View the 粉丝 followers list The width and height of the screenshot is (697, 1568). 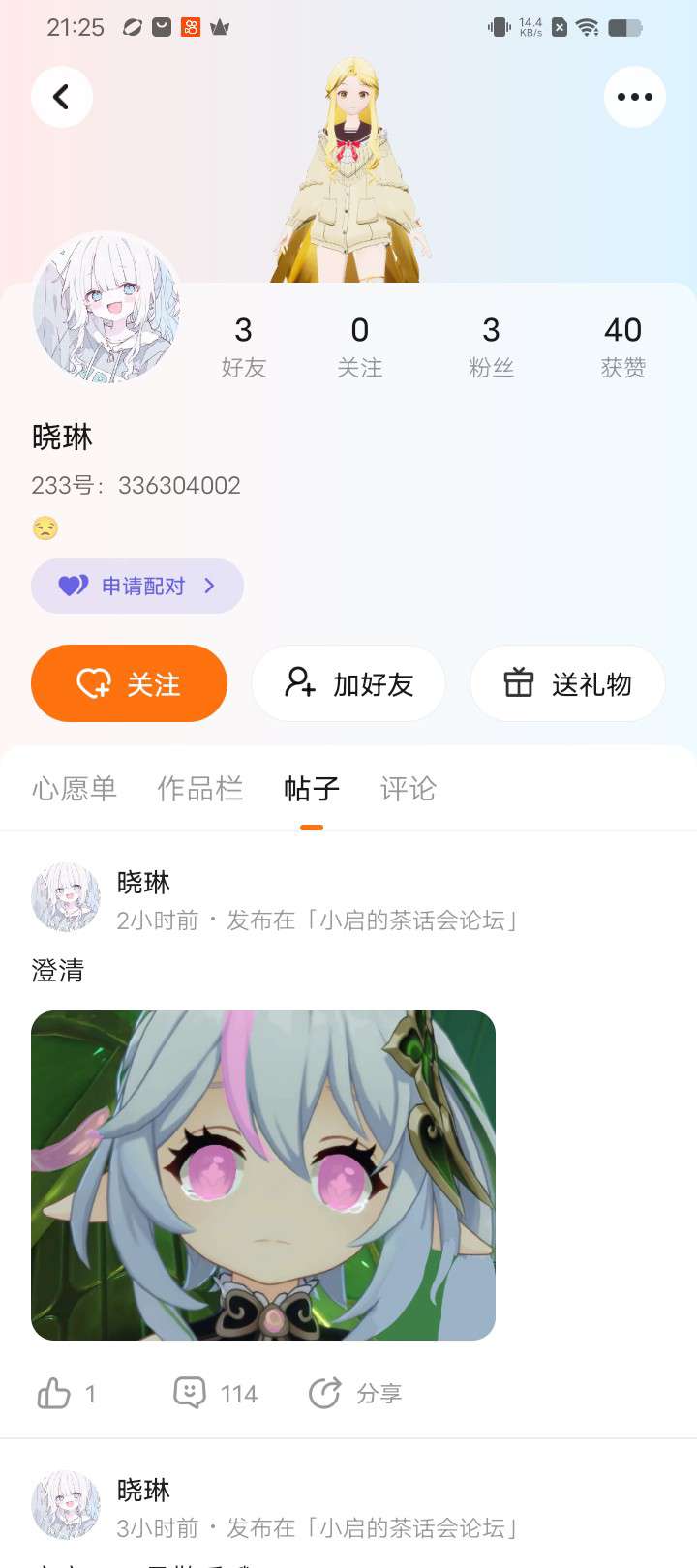point(491,346)
